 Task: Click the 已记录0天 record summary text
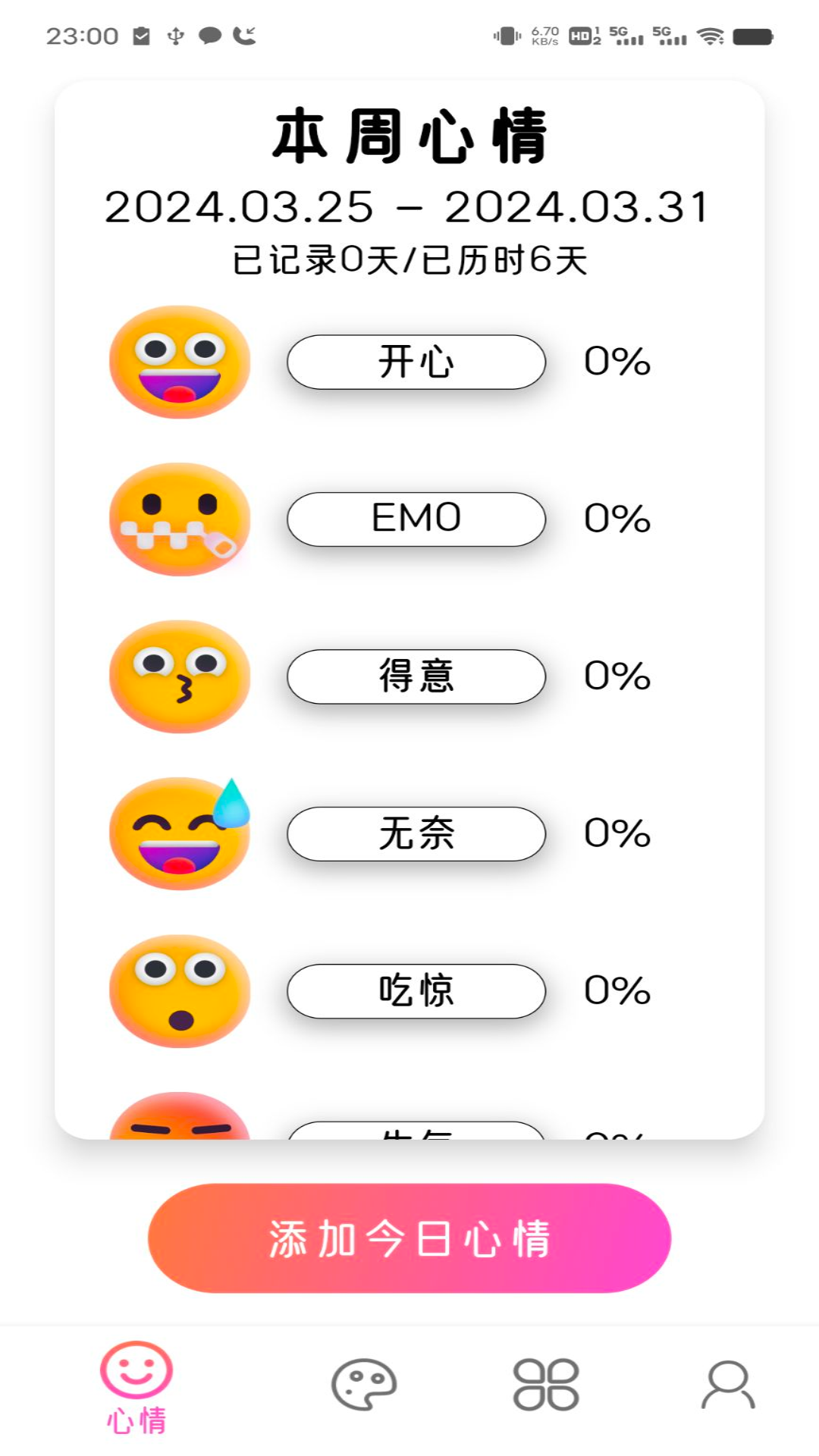[409, 260]
